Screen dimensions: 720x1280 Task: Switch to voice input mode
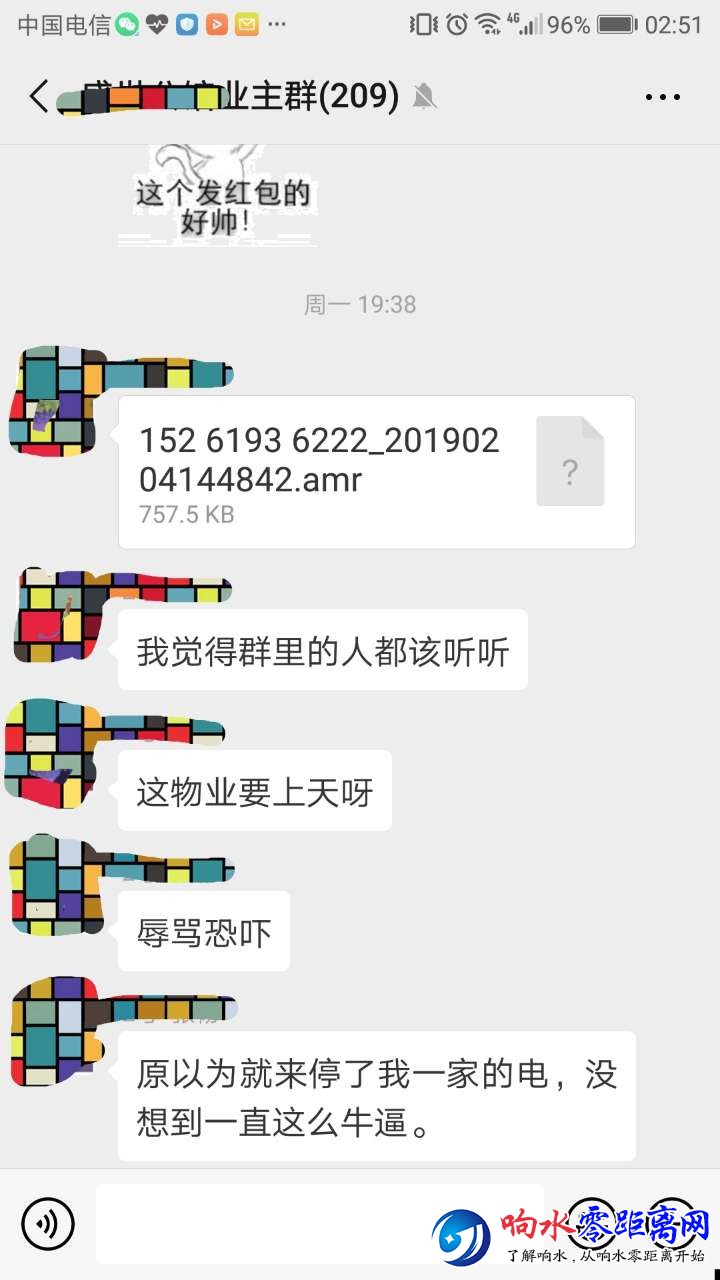coord(48,1223)
